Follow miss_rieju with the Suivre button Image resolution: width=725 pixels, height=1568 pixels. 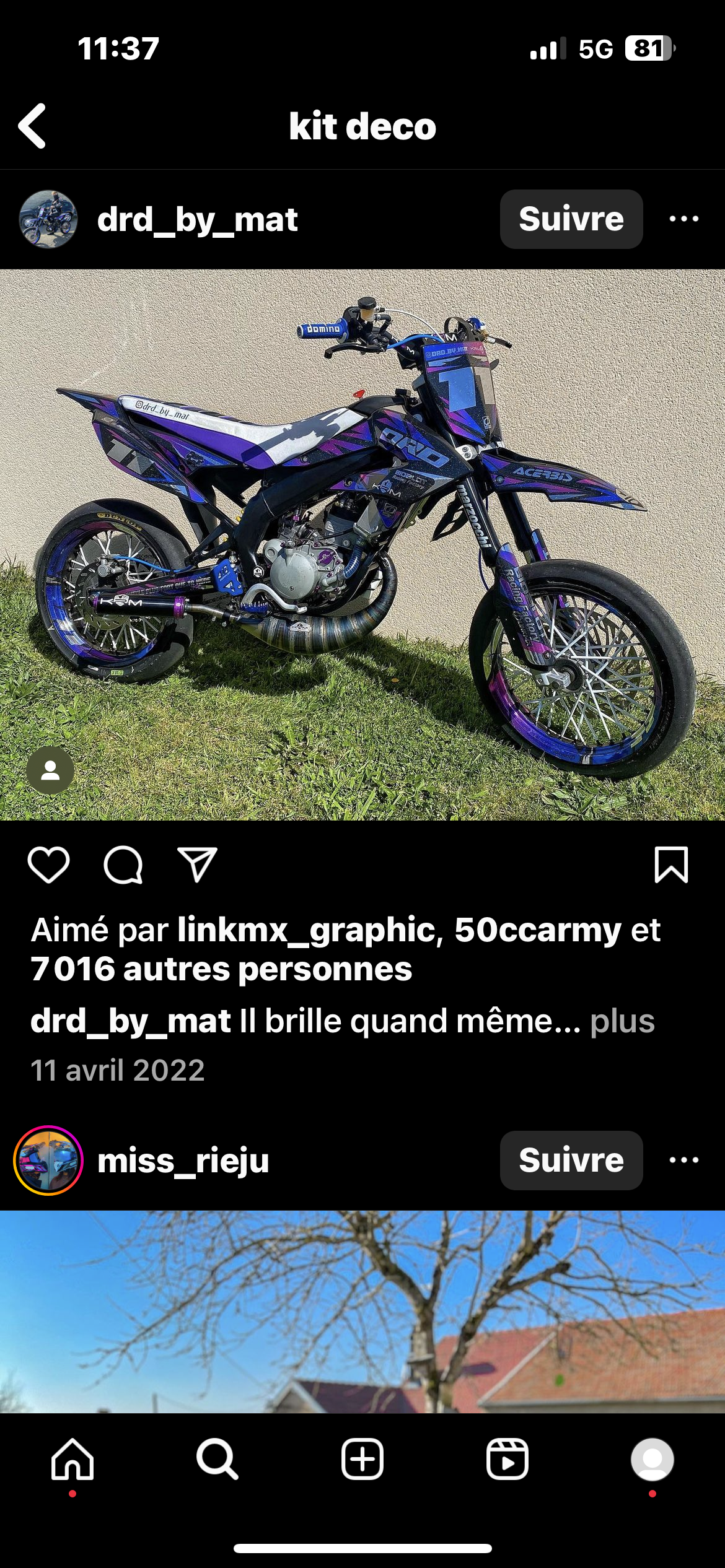click(571, 1161)
